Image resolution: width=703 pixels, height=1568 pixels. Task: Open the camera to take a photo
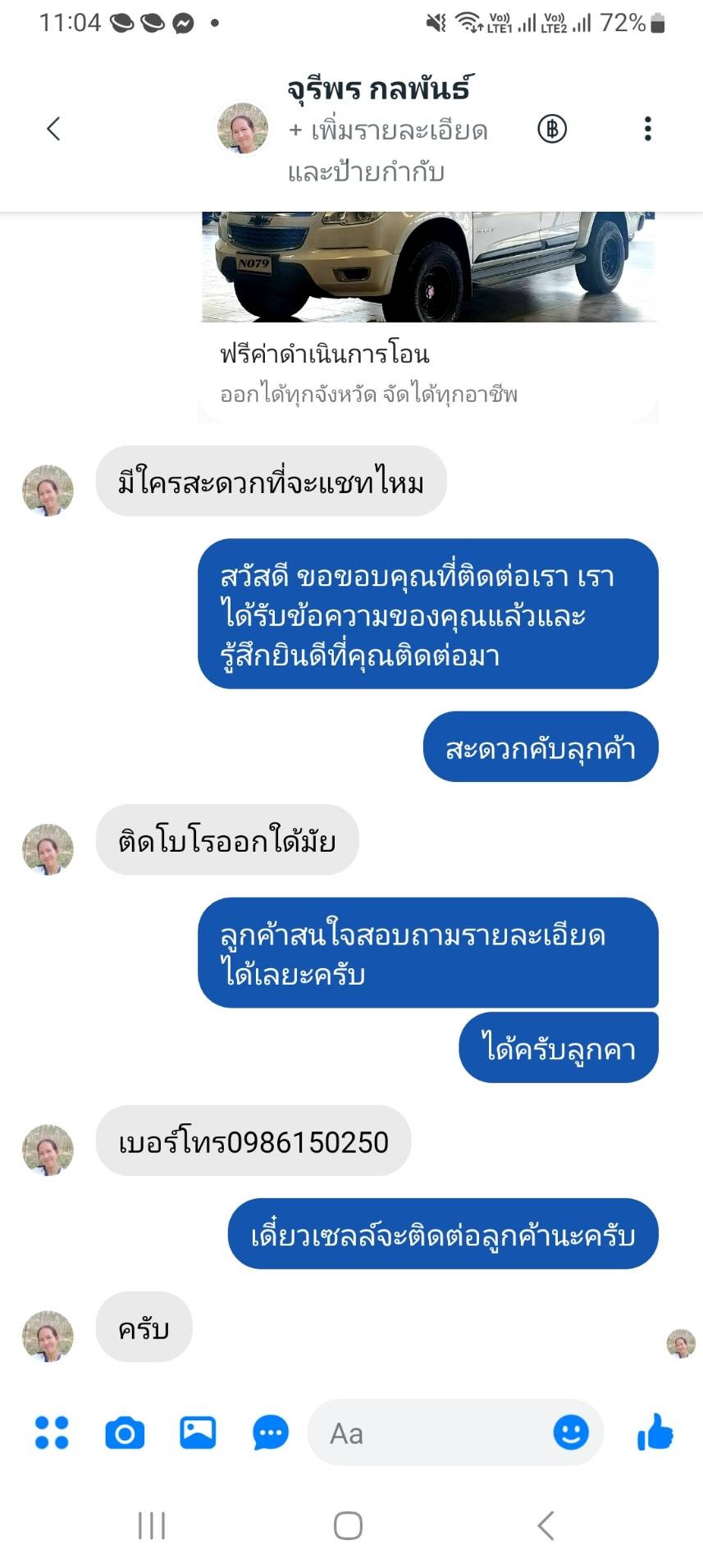click(x=125, y=1433)
